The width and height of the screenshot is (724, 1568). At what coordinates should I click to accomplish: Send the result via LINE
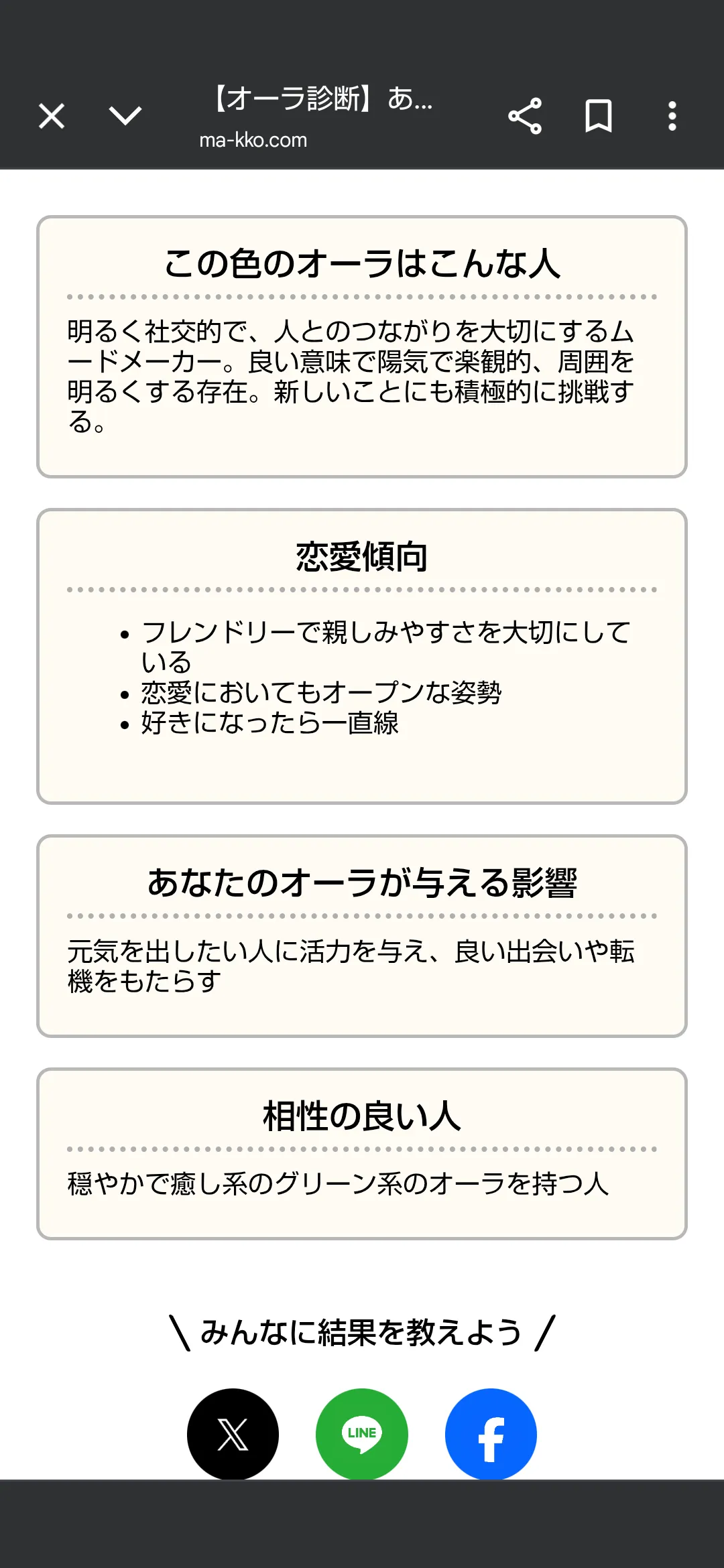pos(362,1434)
